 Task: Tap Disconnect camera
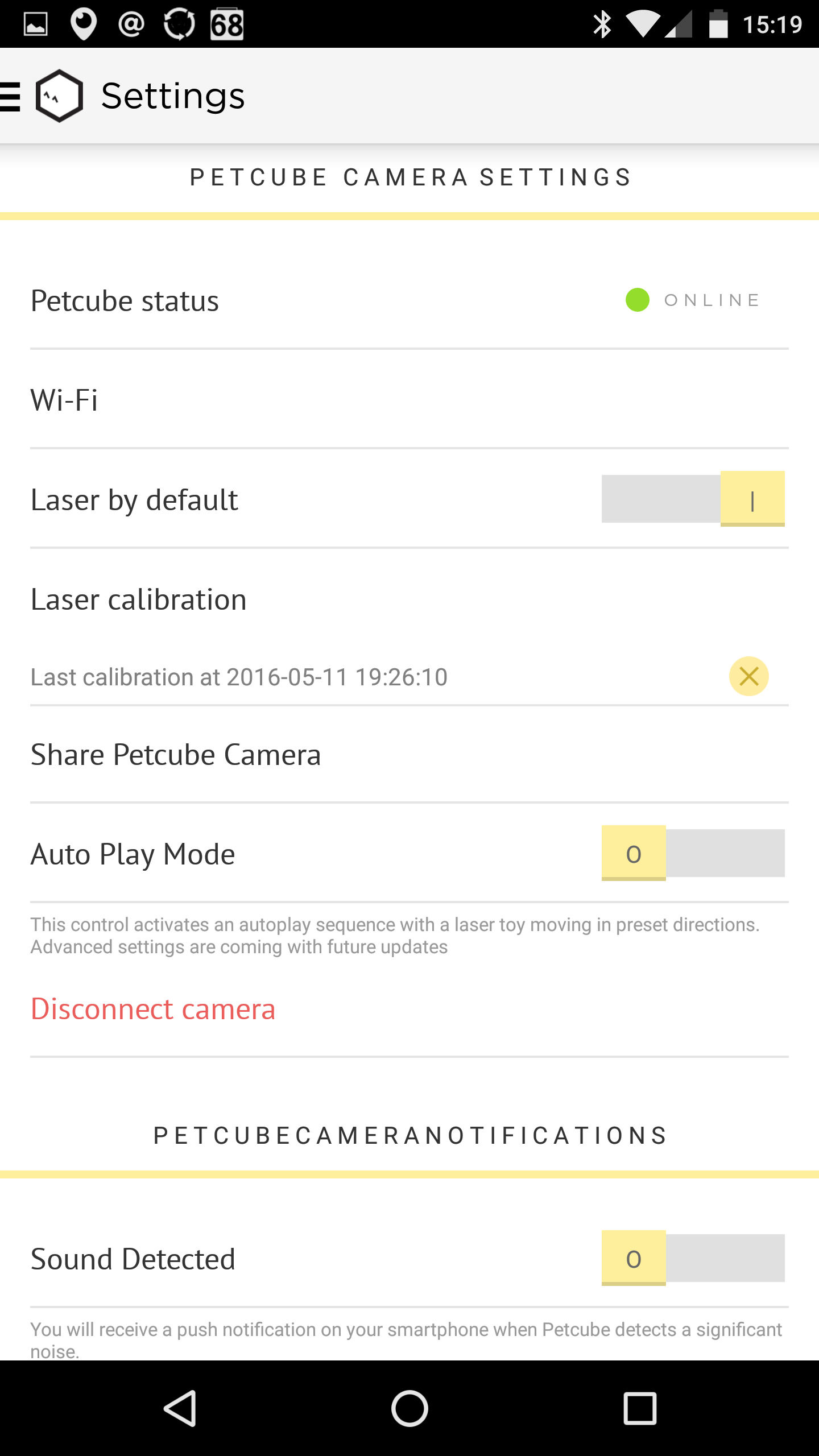[x=153, y=1009]
